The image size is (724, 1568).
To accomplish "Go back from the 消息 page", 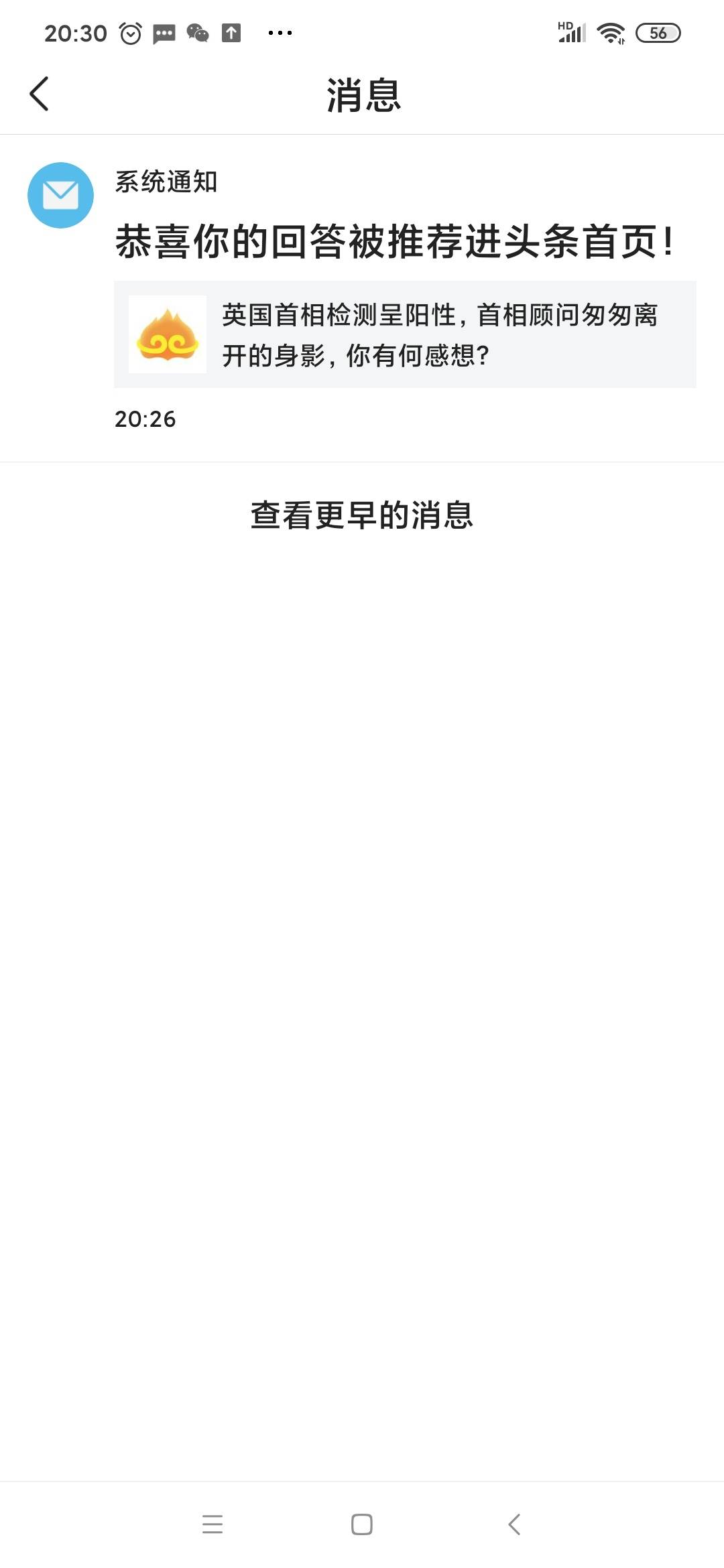I will [x=40, y=94].
